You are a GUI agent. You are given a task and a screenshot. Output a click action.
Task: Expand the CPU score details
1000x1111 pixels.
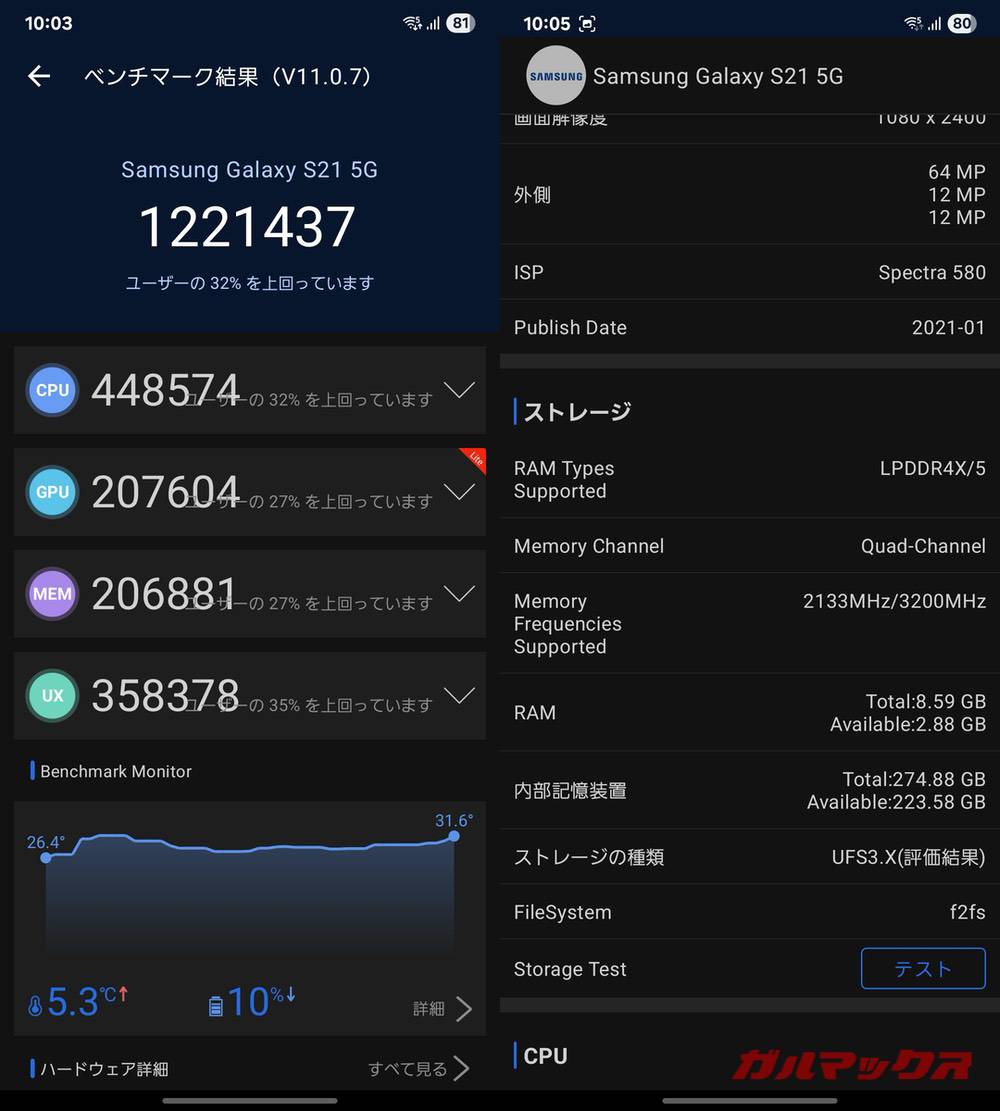(x=459, y=390)
